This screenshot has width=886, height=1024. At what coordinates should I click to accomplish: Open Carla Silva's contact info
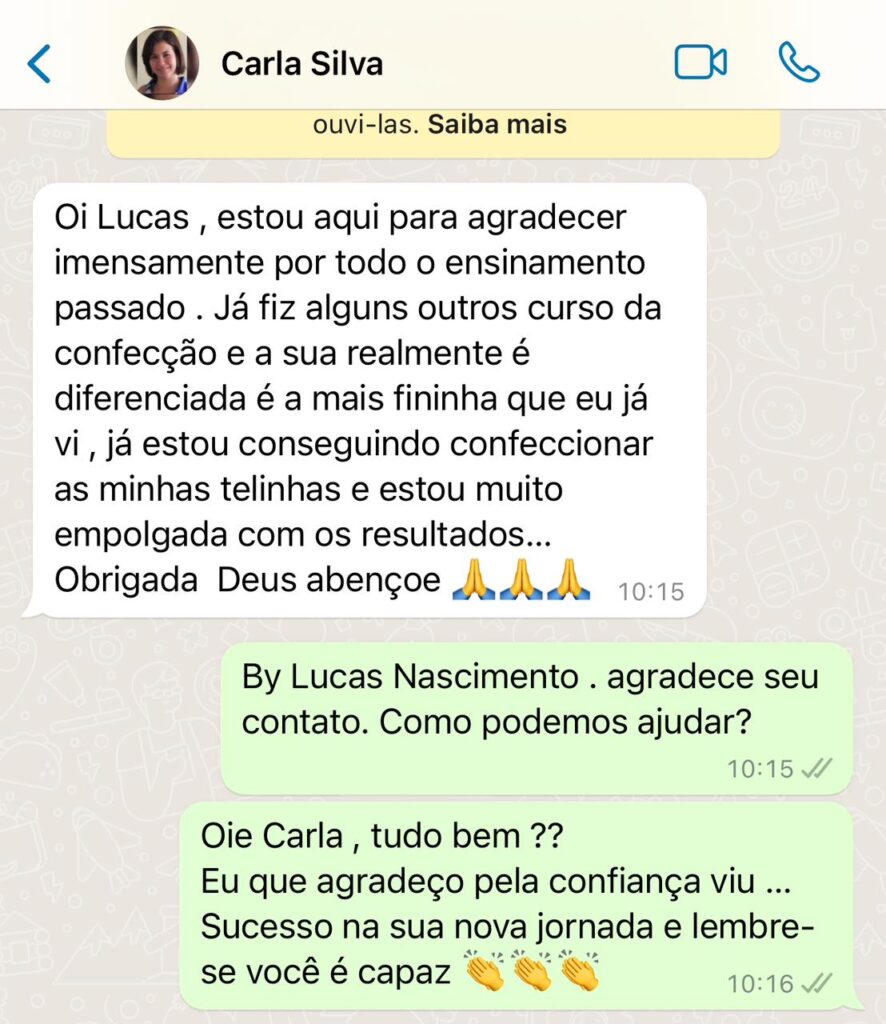click(301, 64)
